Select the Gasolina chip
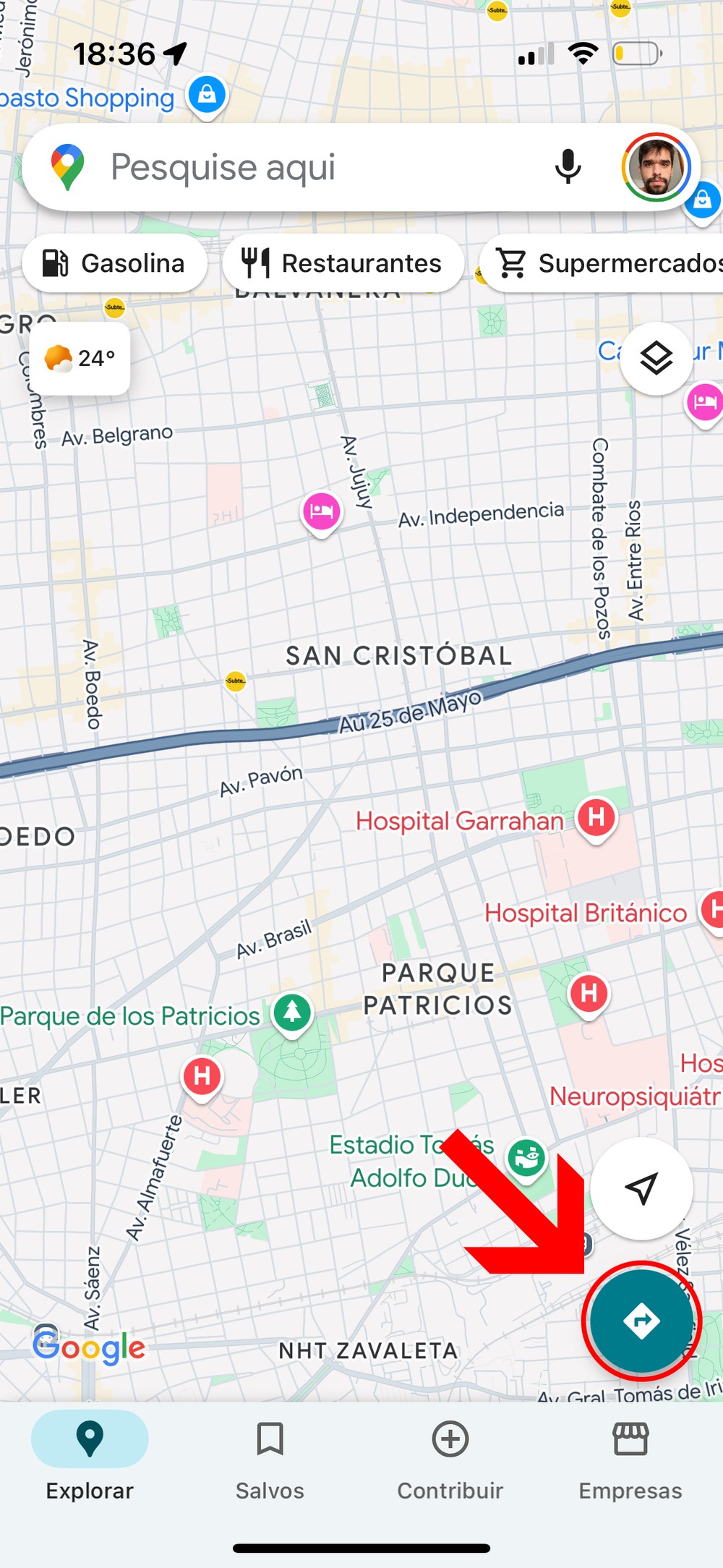 [x=114, y=263]
